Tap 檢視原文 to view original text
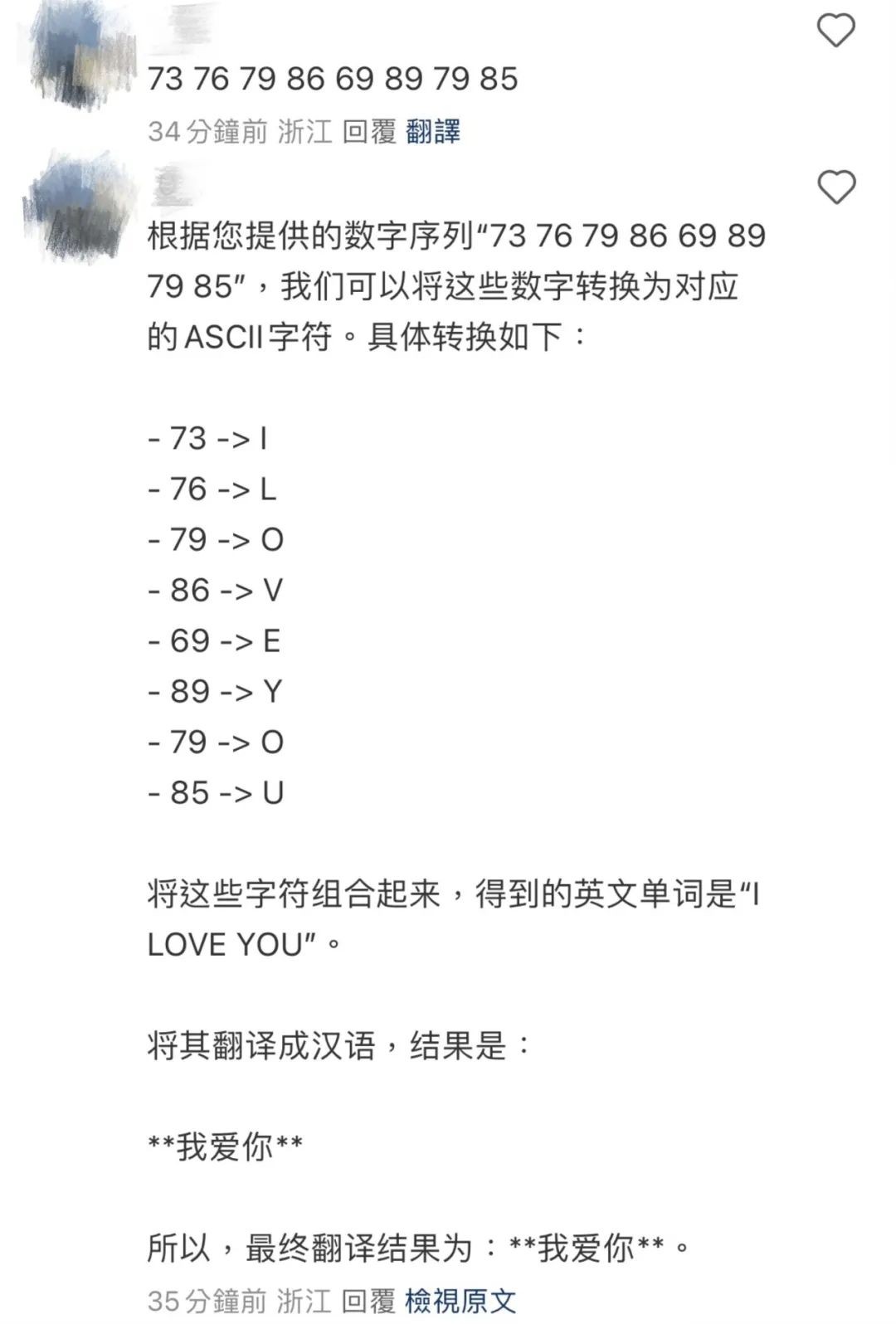This screenshot has width=896, height=1324. pos(460,1300)
